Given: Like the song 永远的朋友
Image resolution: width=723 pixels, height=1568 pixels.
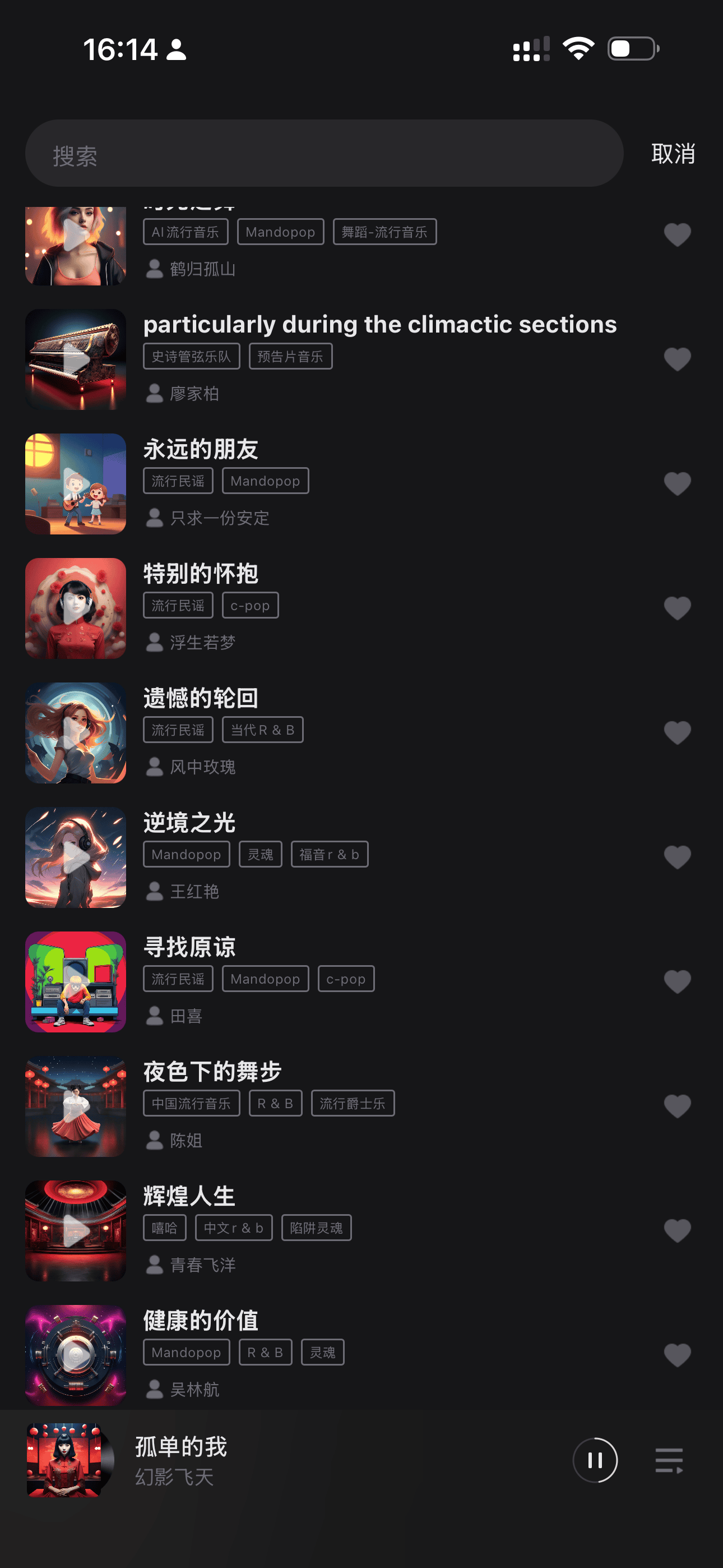Looking at the screenshot, I should tap(676, 484).
